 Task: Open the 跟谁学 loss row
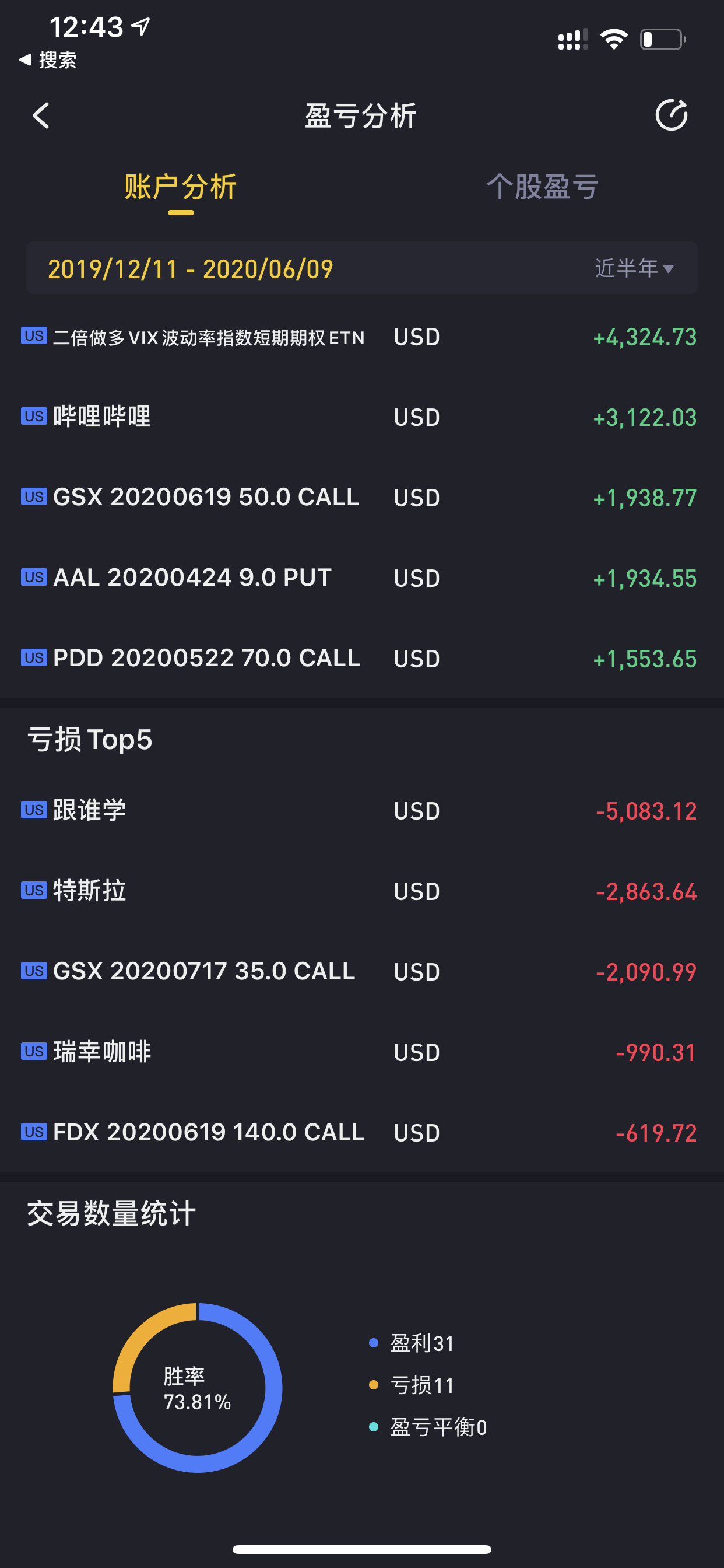362,811
